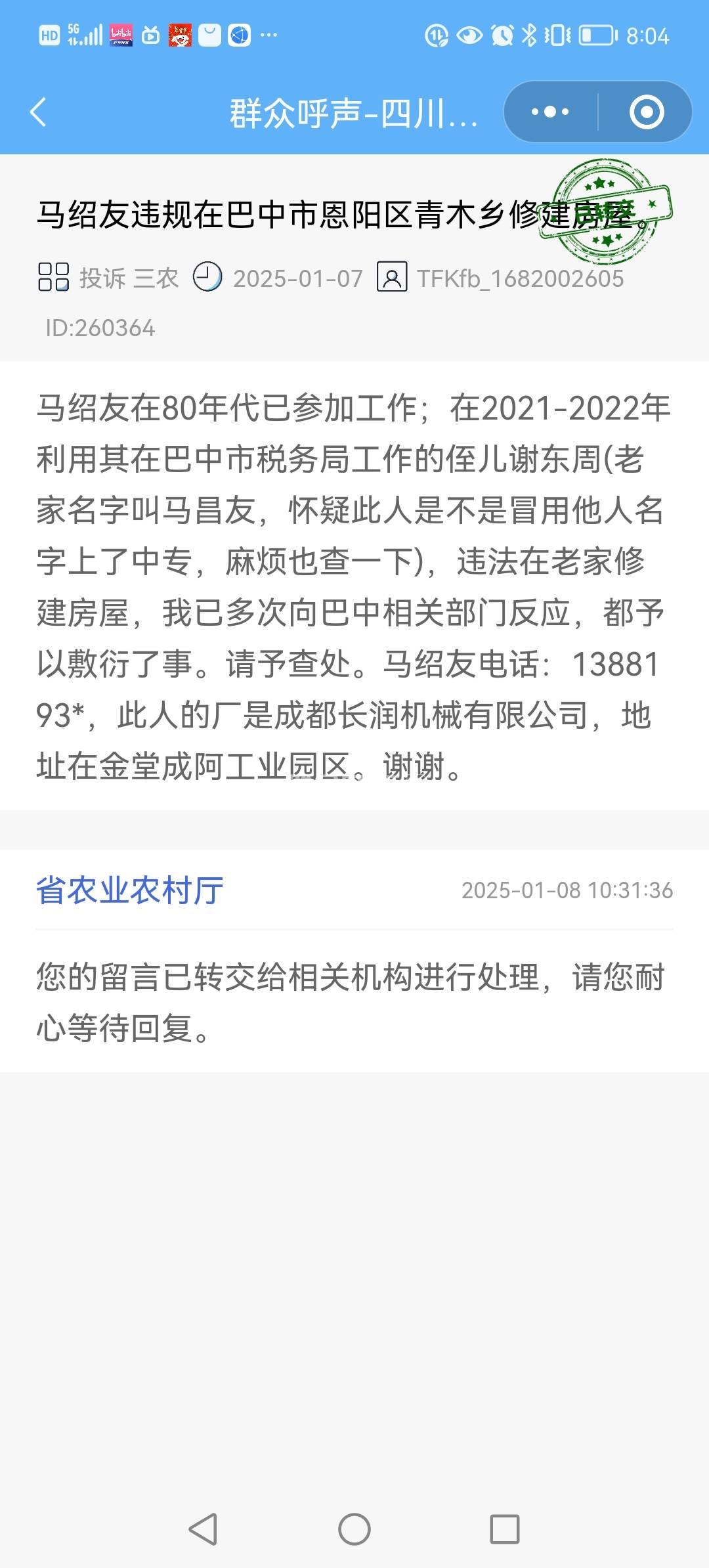The height and width of the screenshot is (1568, 709).
Task: Tap the user avatar icon beside TFKfb_1682002605
Action: coord(392,277)
